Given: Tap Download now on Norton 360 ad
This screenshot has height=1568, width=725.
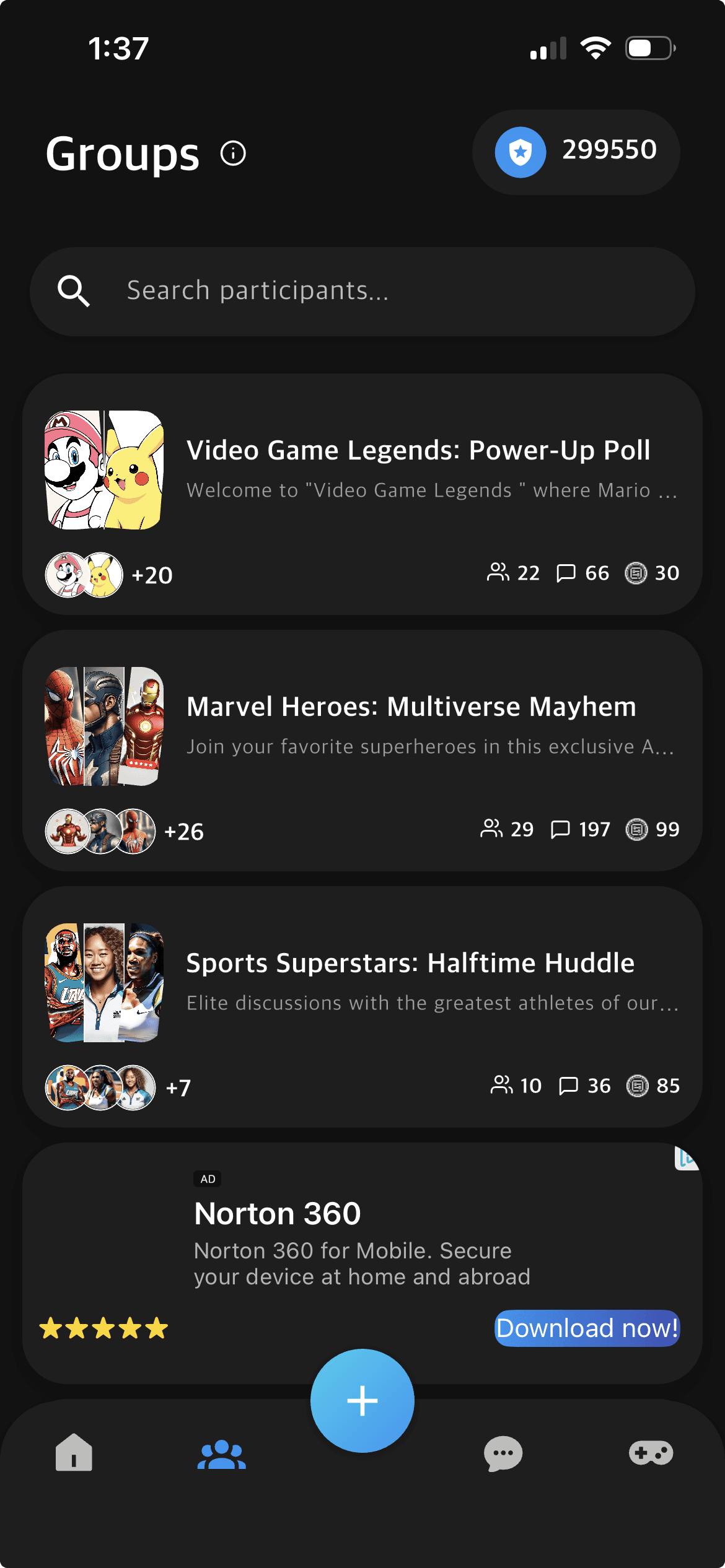Looking at the screenshot, I should point(586,1328).
